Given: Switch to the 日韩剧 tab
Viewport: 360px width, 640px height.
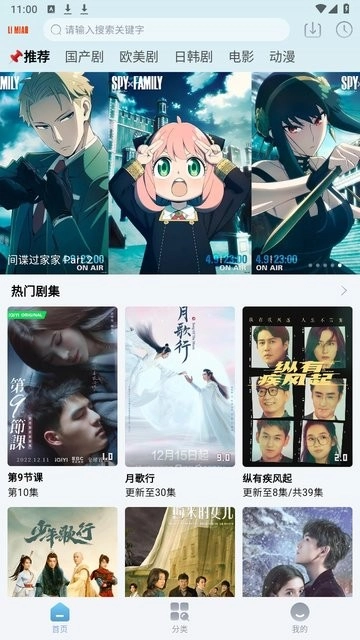Looking at the screenshot, I should coord(193,57).
